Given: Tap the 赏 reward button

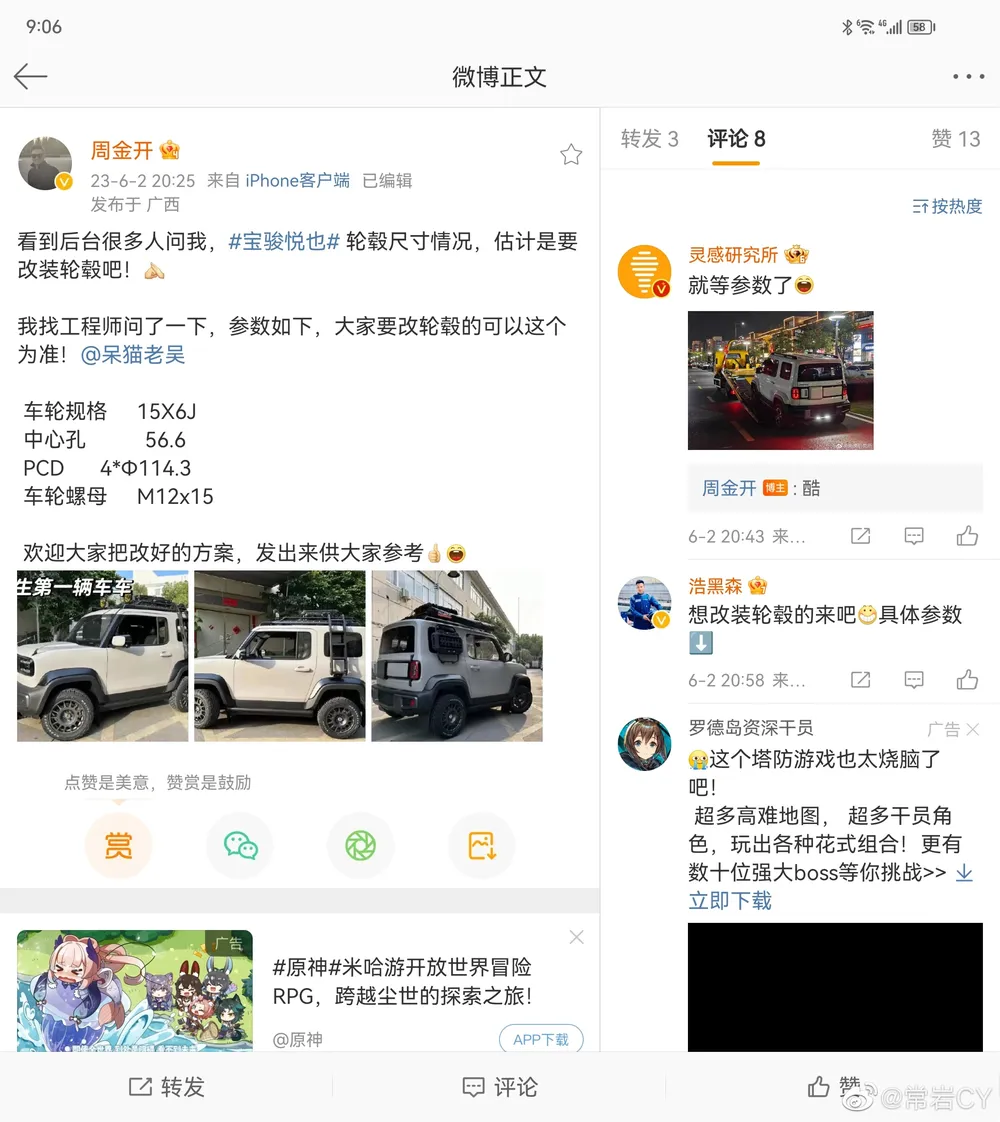Looking at the screenshot, I should 118,846.
